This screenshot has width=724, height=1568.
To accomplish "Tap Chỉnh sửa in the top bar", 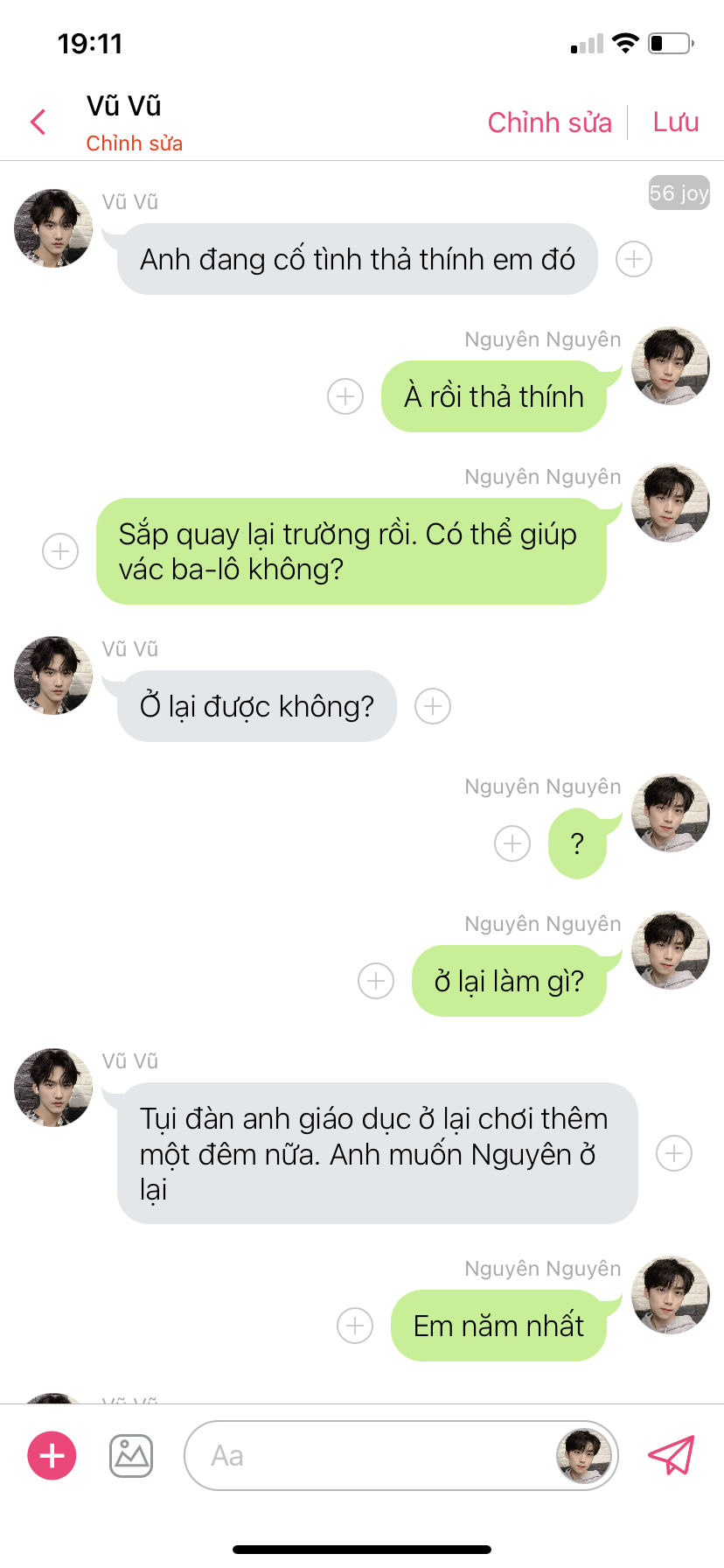I will pos(549,122).
